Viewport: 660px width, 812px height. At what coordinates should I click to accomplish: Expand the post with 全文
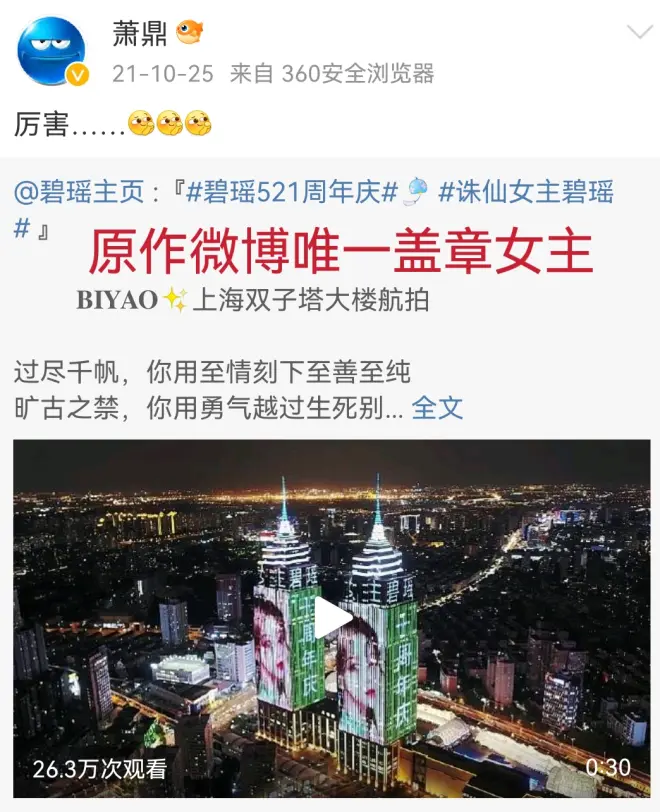tap(437, 407)
